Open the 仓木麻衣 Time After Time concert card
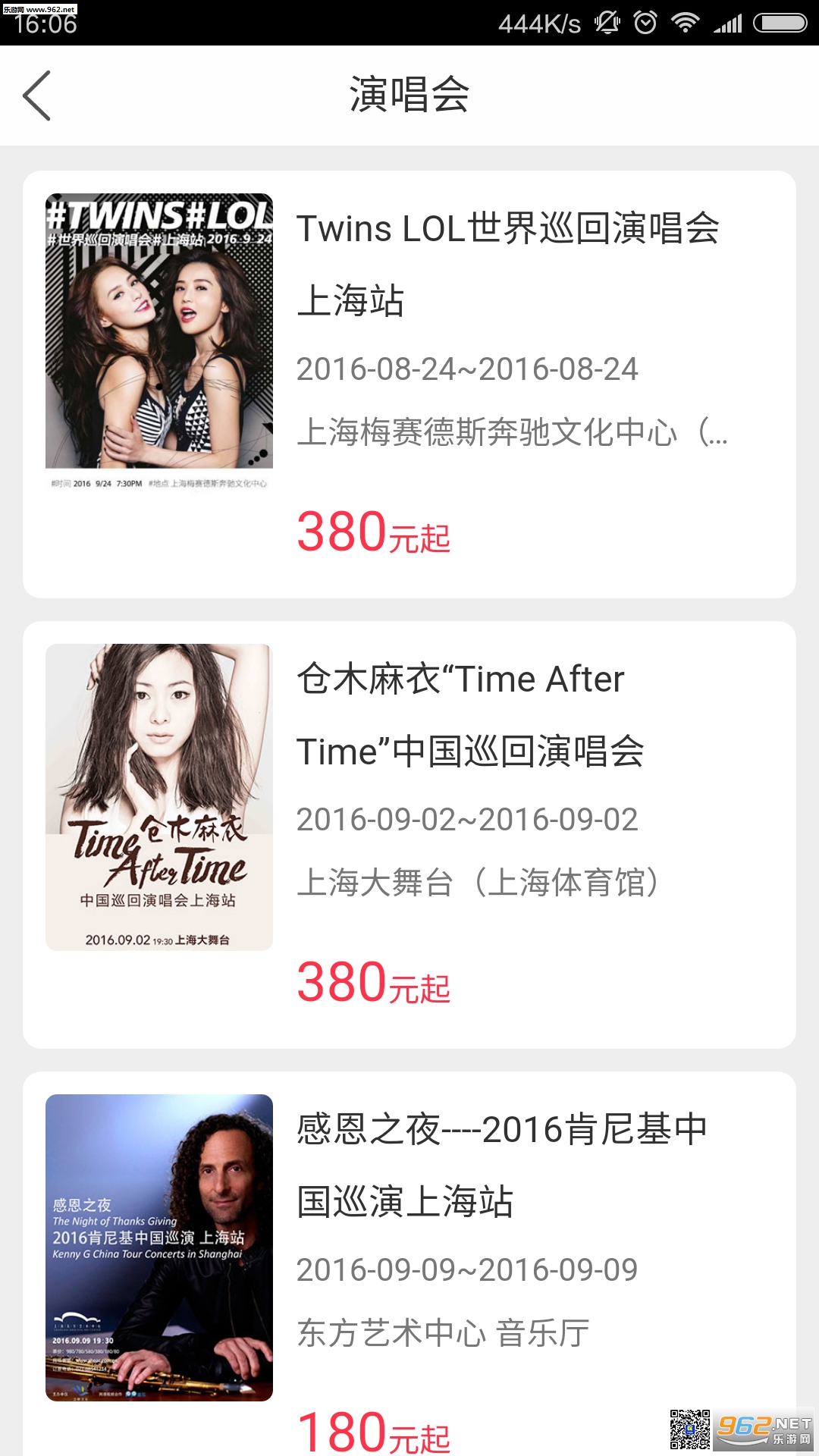819x1456 pixels. [409, 834]
